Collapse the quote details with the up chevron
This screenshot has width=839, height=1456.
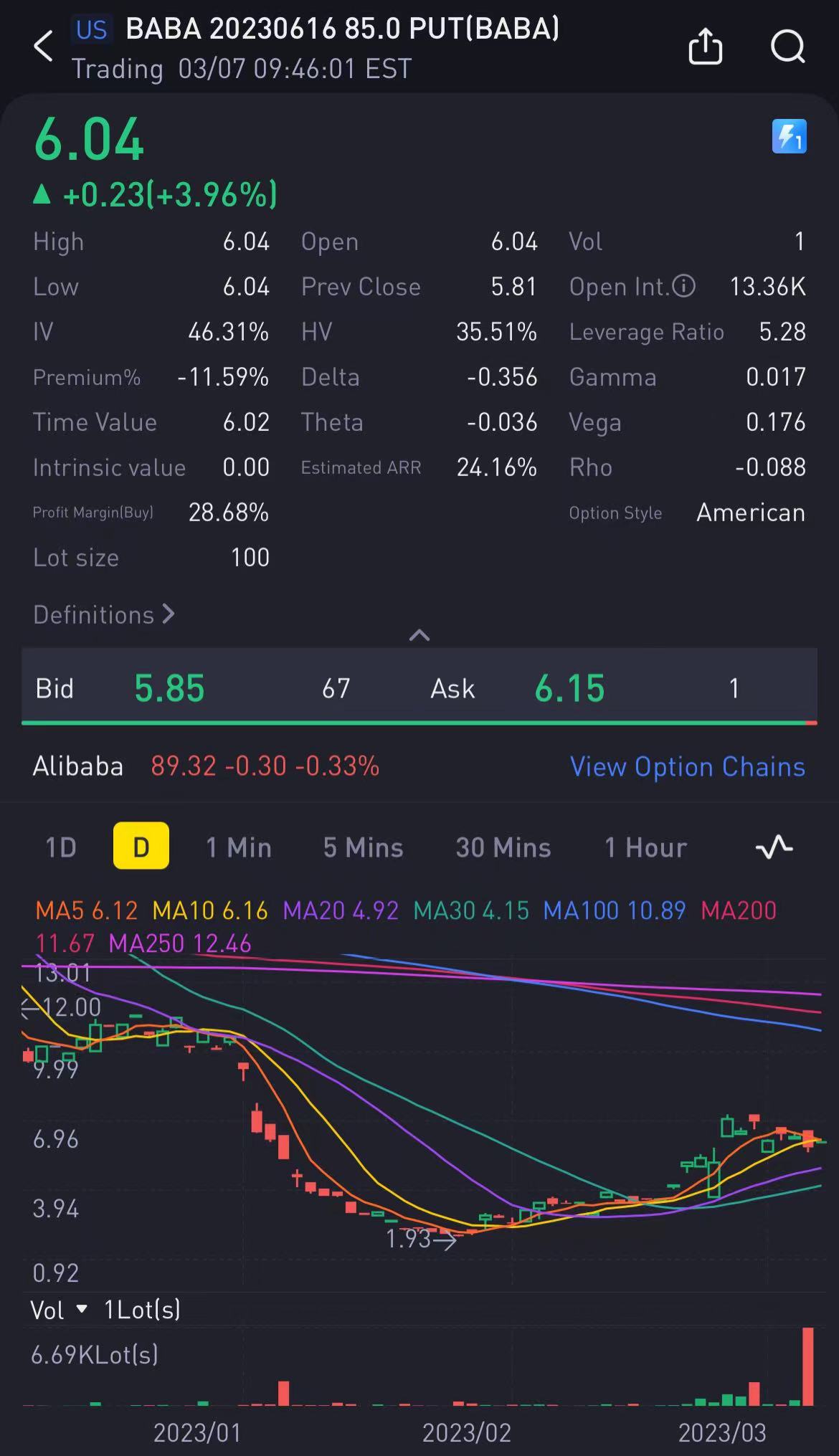pyautogui.click(x=419, y=635)
